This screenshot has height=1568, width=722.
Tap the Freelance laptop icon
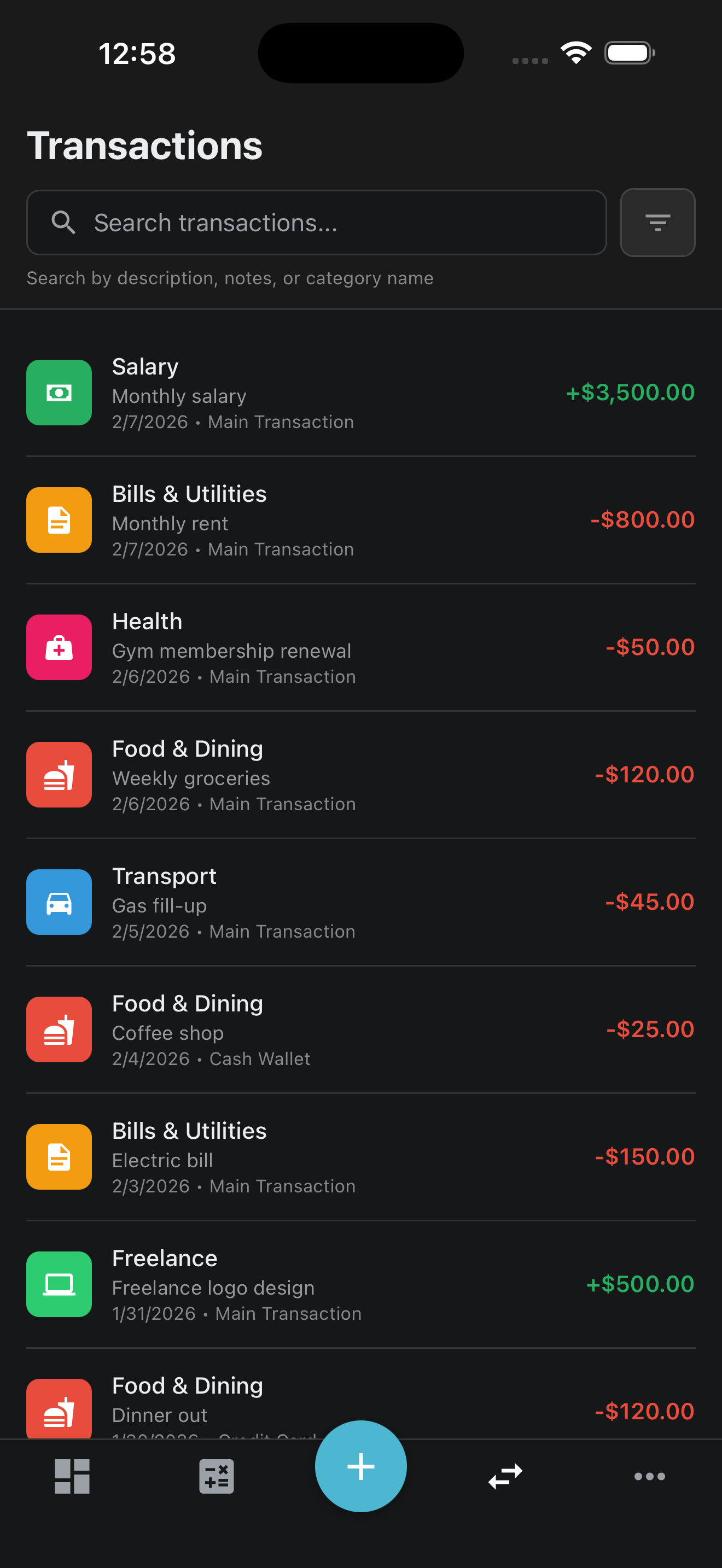[x=59, y=1284]
